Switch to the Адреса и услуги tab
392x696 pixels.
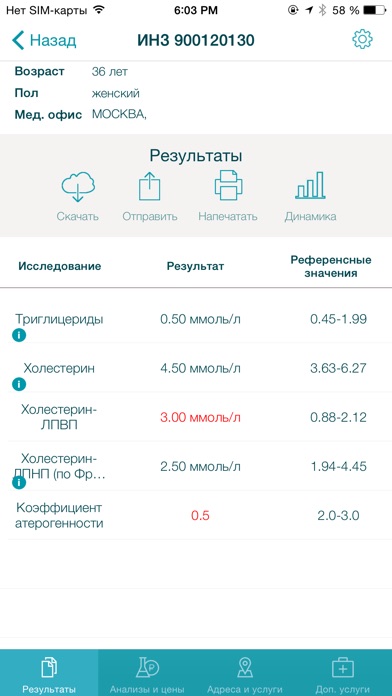pos(245,673)
